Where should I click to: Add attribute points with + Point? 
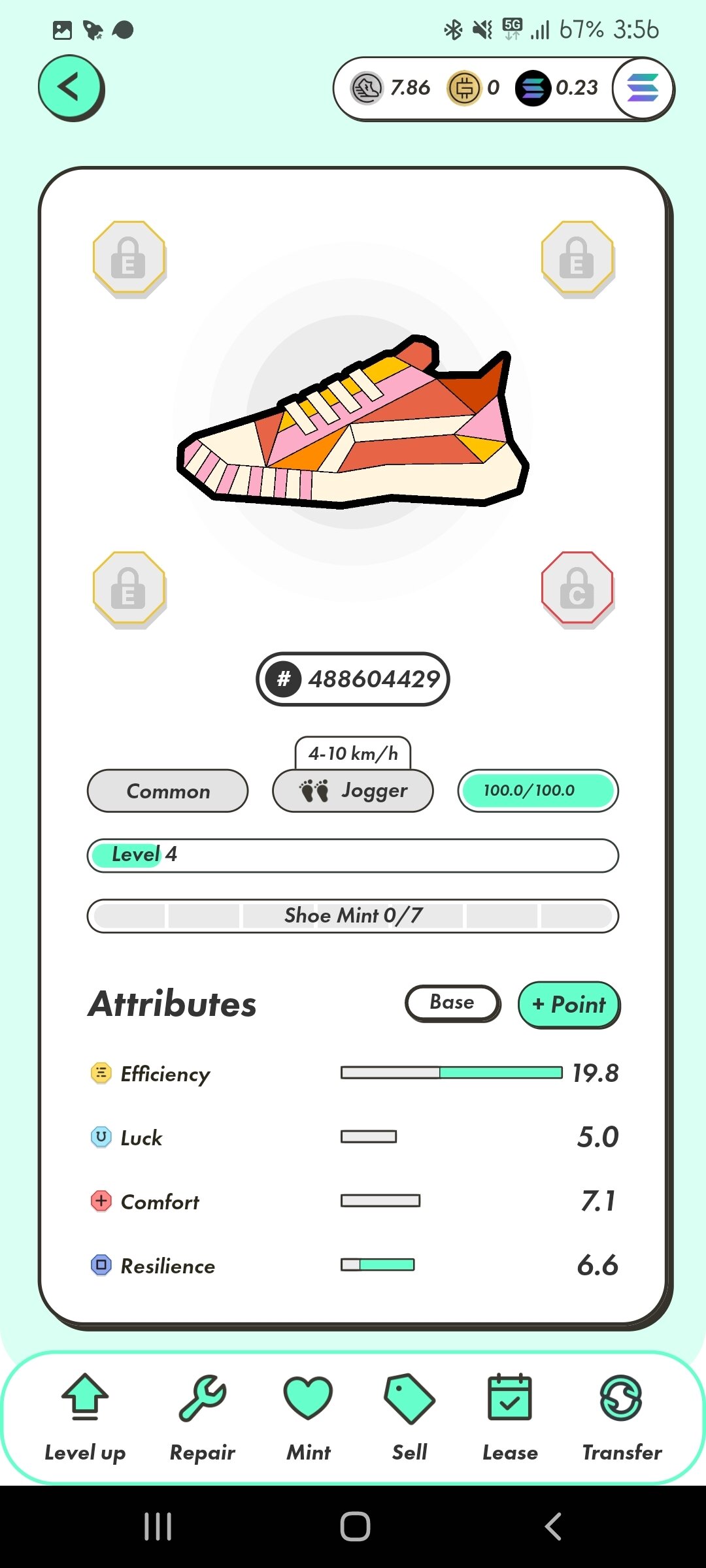click(568, 1004)
